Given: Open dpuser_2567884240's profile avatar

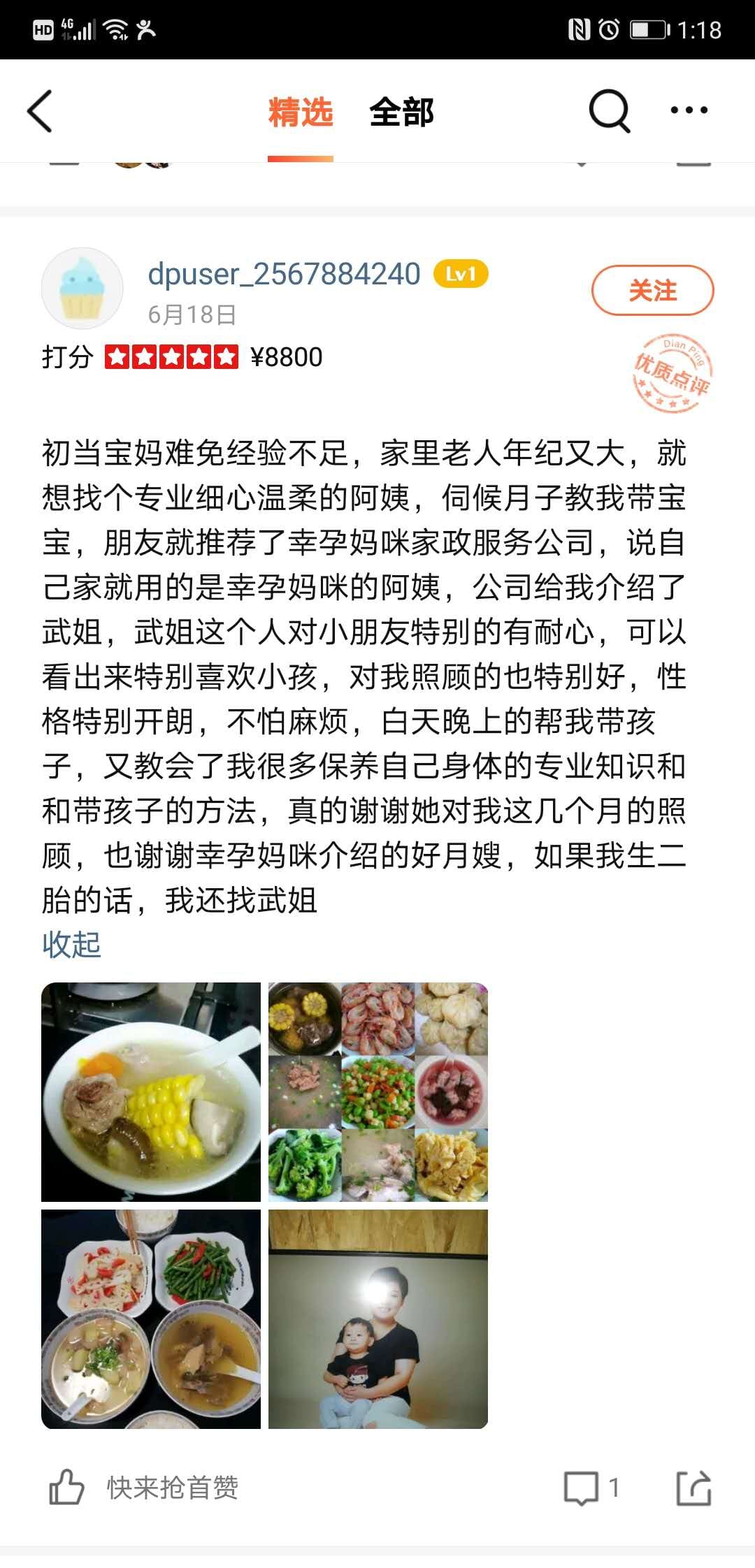Looking at the screenshot, I should click(x=82, y=289).
